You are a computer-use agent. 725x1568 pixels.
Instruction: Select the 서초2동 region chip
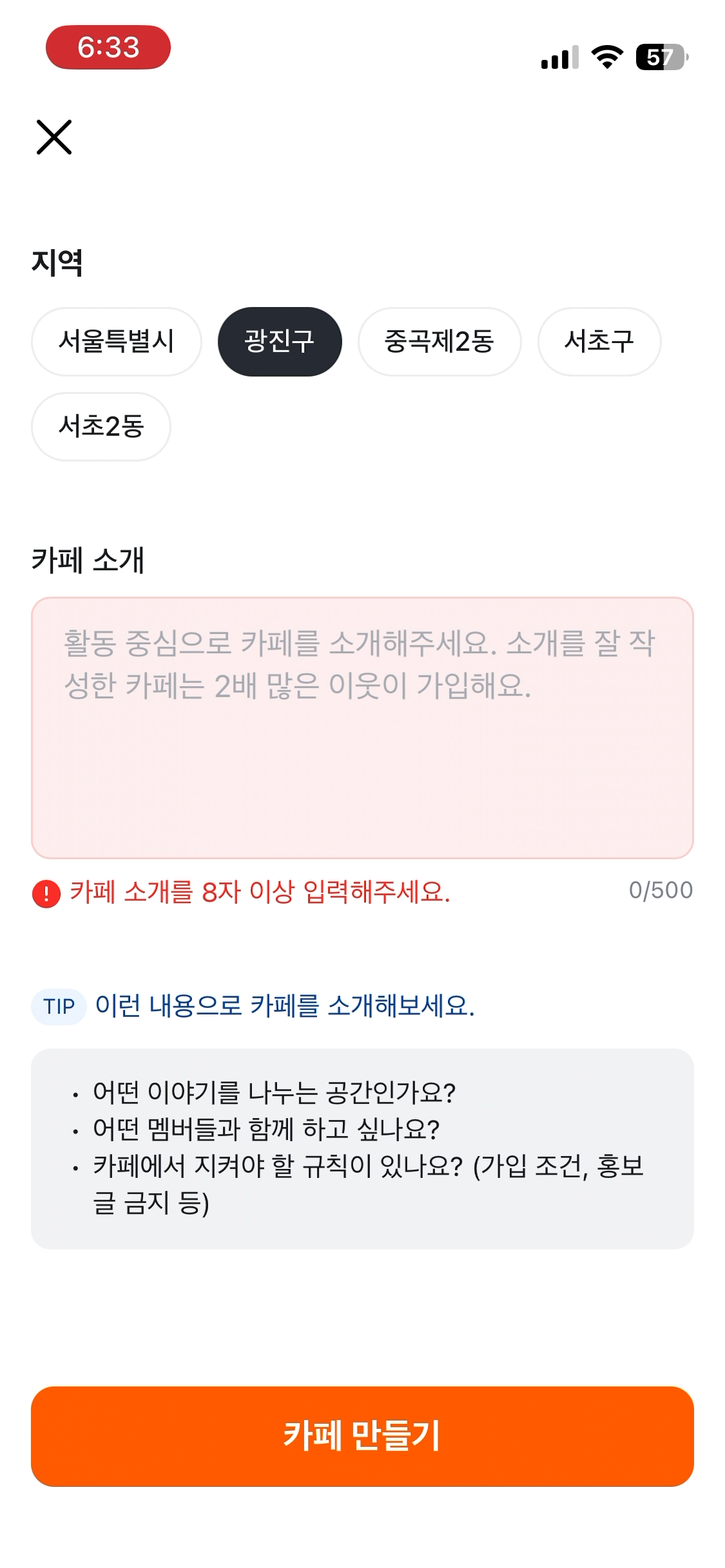point(101,426)
